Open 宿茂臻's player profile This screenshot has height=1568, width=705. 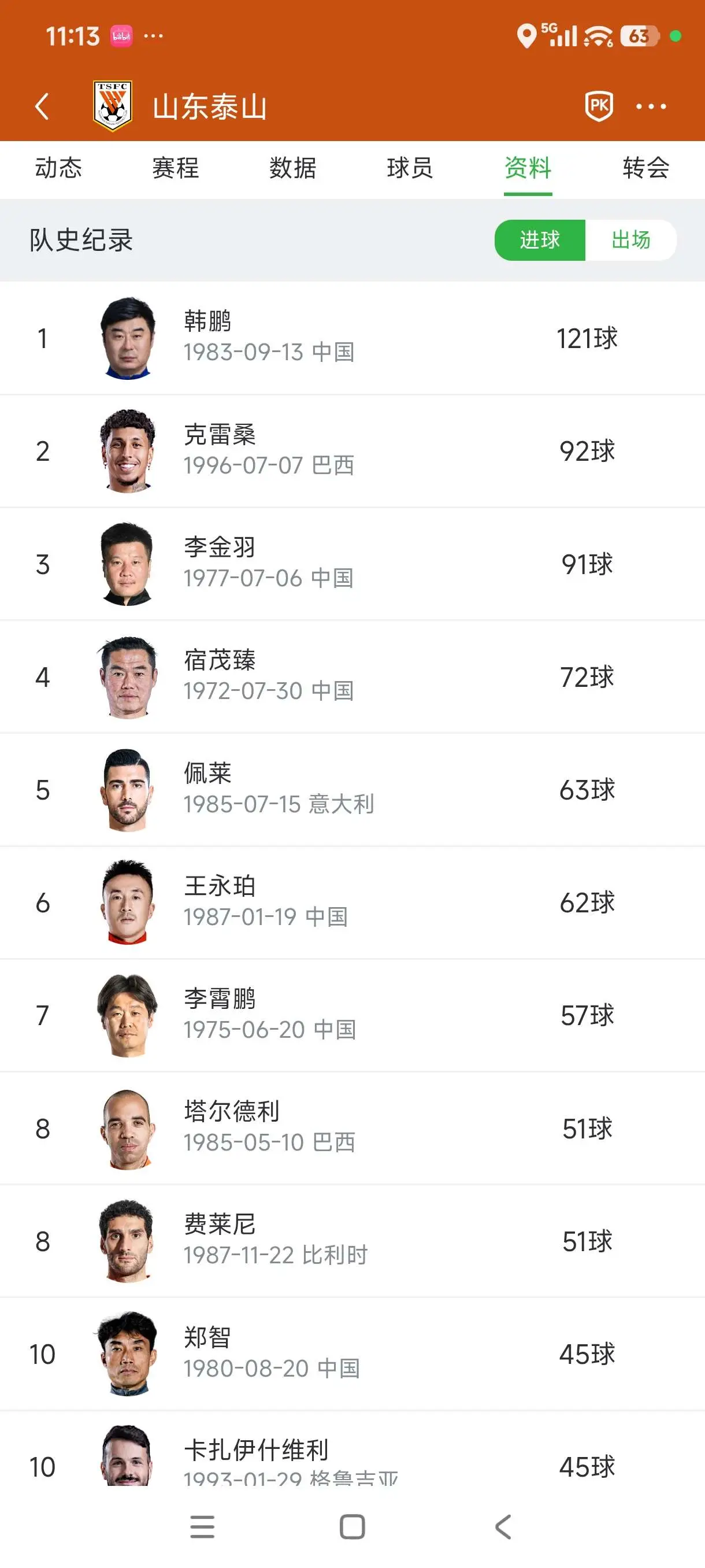pyautogui.click(x=352, y=677)
